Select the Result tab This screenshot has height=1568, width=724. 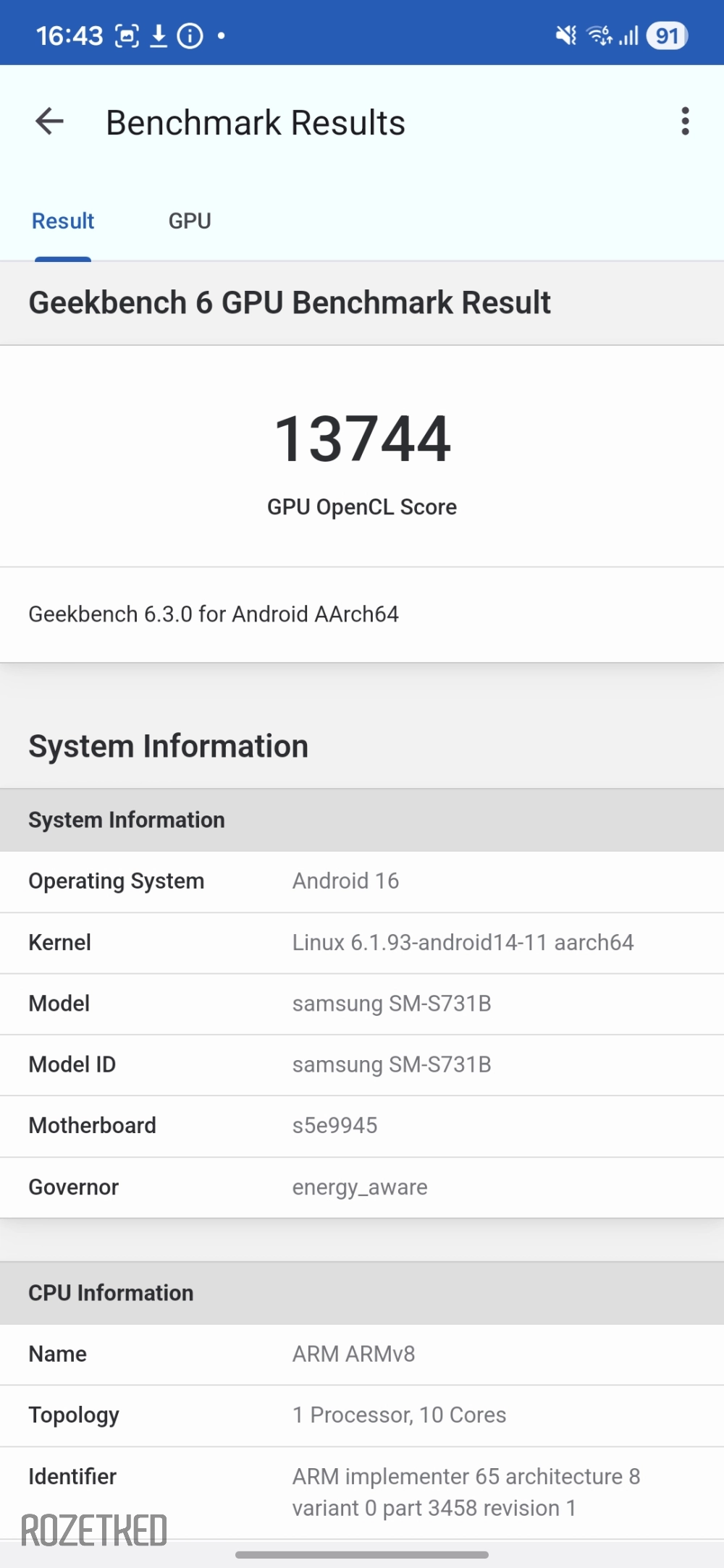tap(63, 221)
